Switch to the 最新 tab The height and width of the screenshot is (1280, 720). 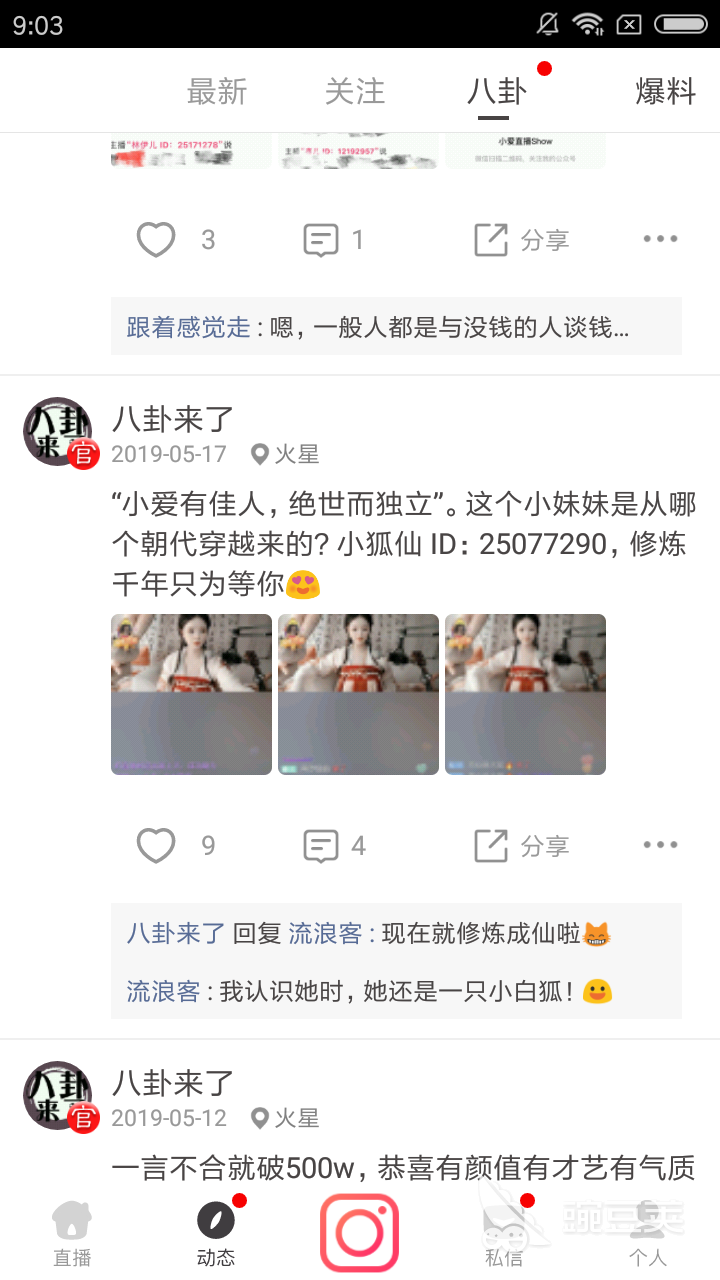[x=216, y=92]
